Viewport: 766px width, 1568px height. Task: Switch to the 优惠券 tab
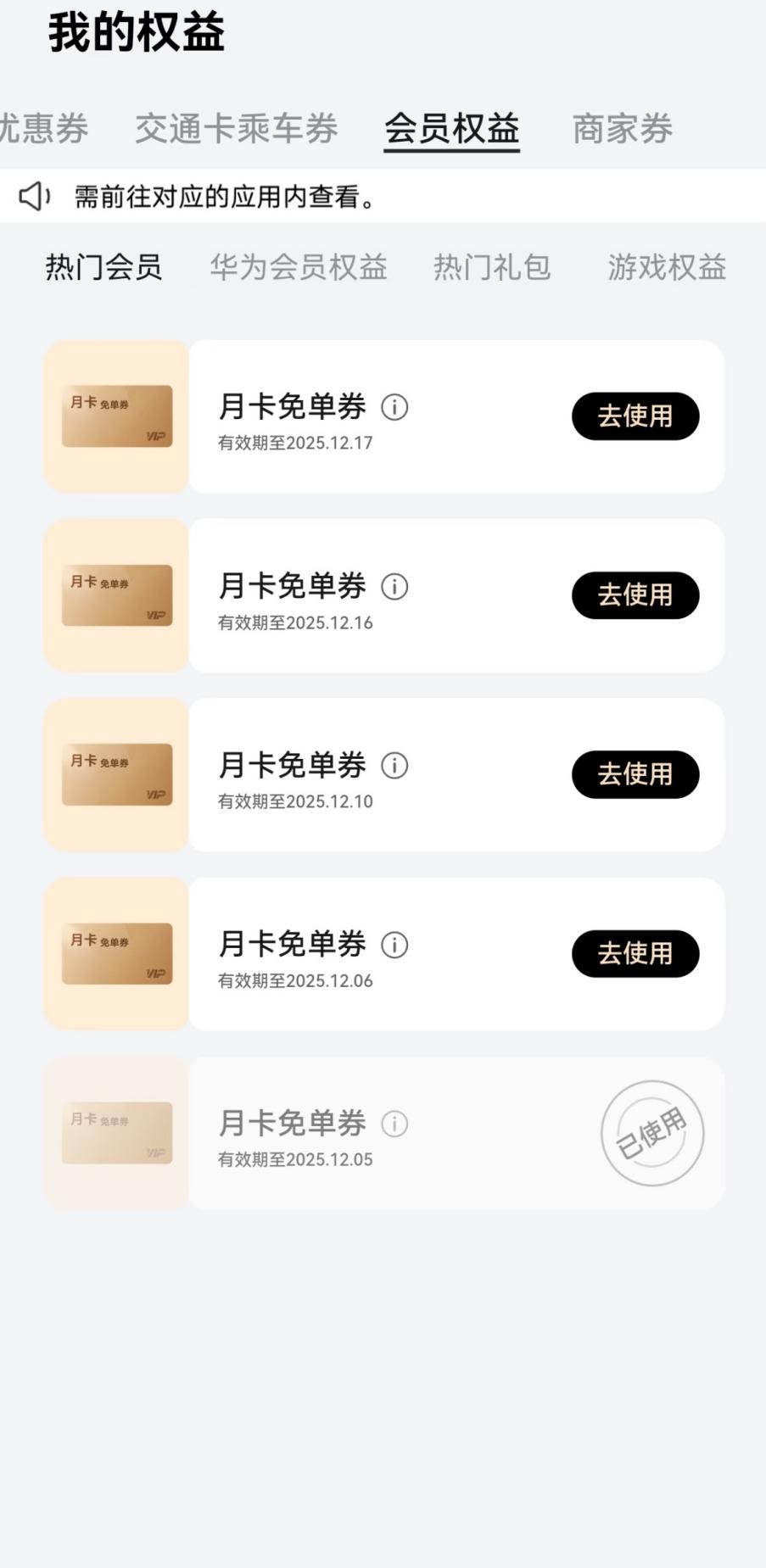[x=39, y=128]
